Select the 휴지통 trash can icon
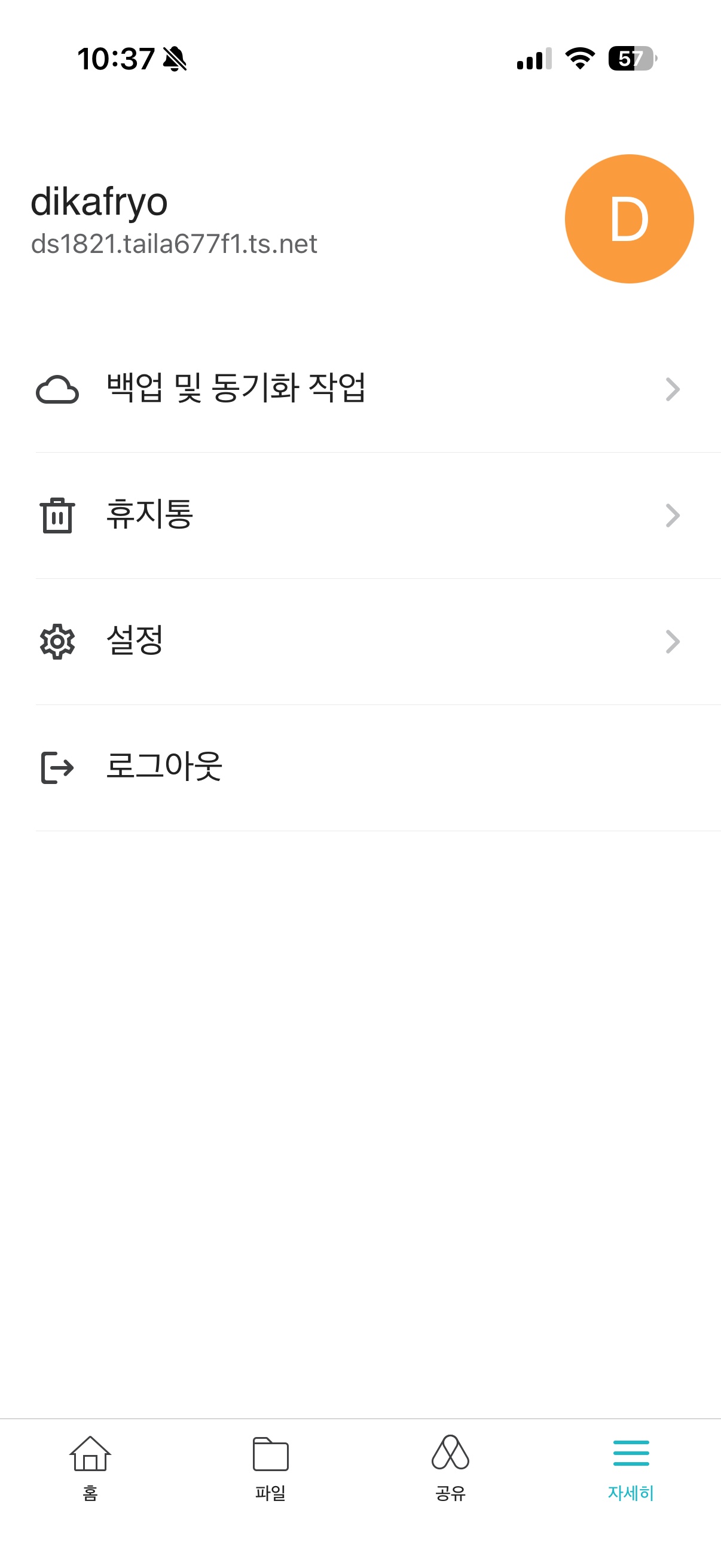This screenshot has height=1568, width=721. point(57,515)
